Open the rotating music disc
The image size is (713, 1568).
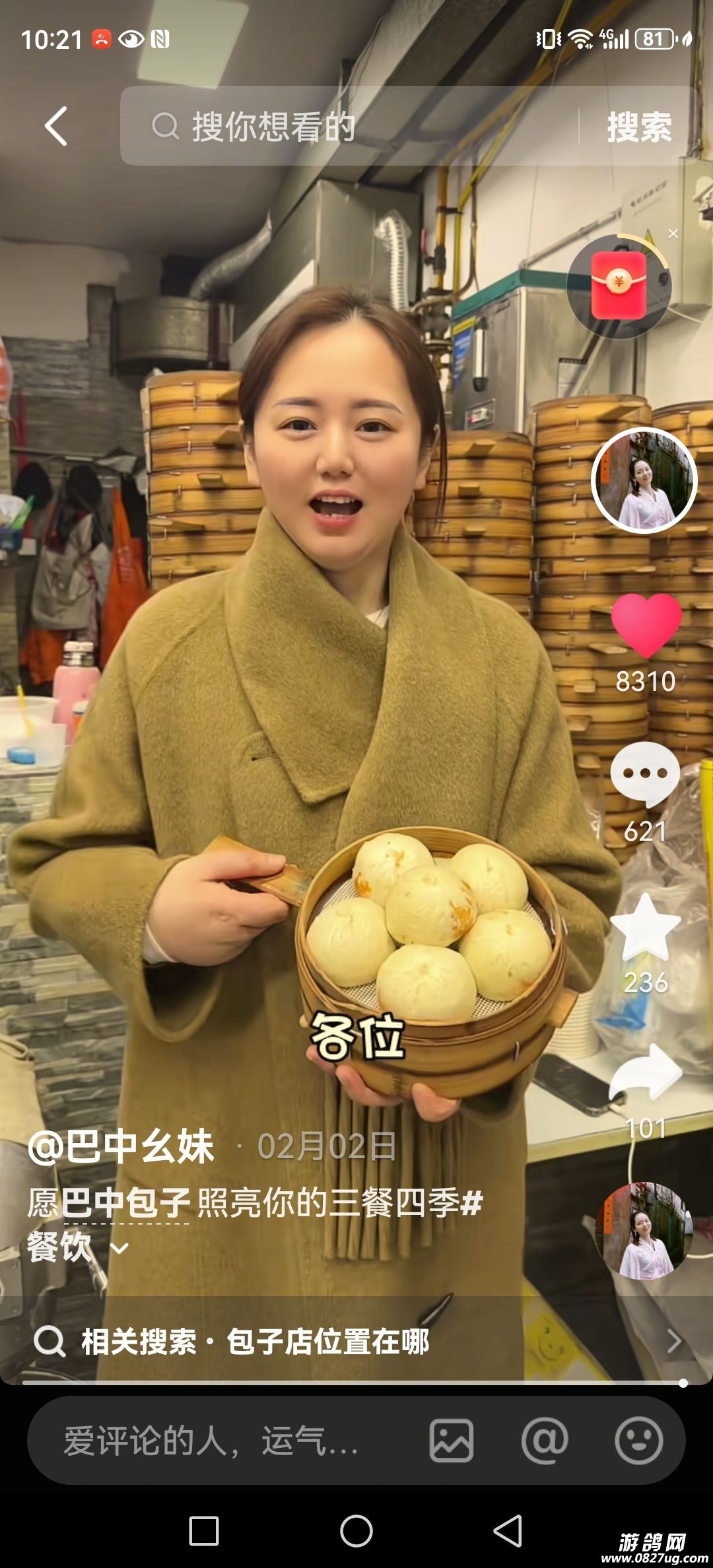pyautogui.click(x=644, y=1230)
